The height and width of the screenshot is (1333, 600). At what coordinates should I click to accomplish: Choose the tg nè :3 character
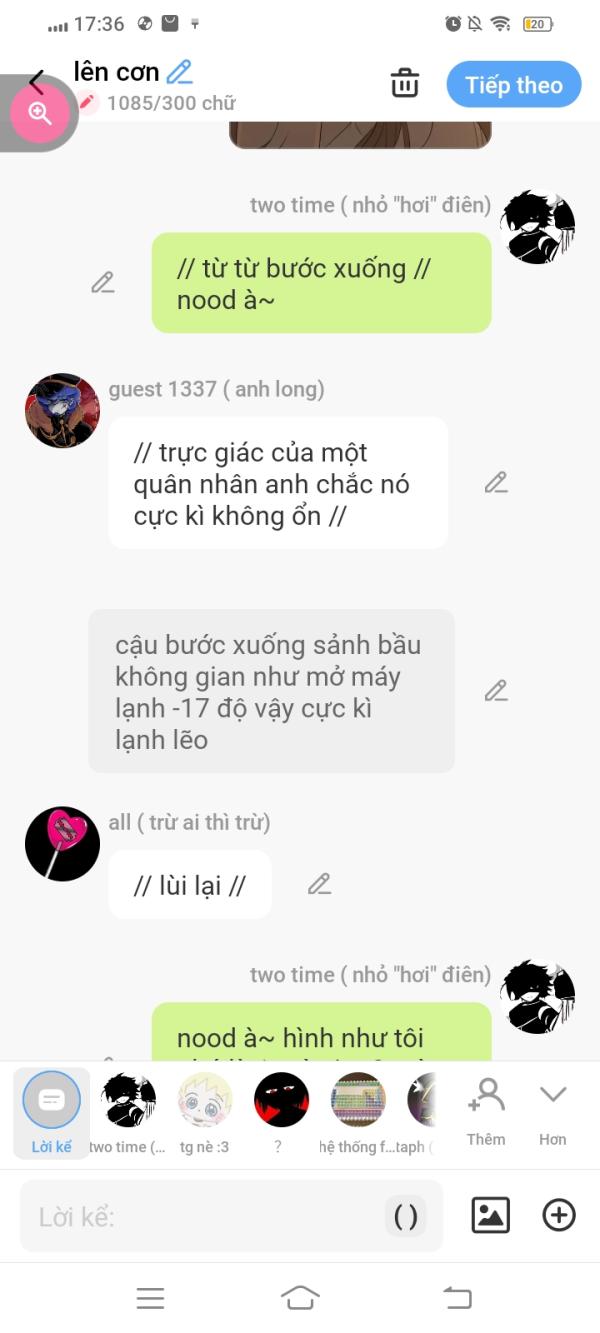click(205, 1113)
